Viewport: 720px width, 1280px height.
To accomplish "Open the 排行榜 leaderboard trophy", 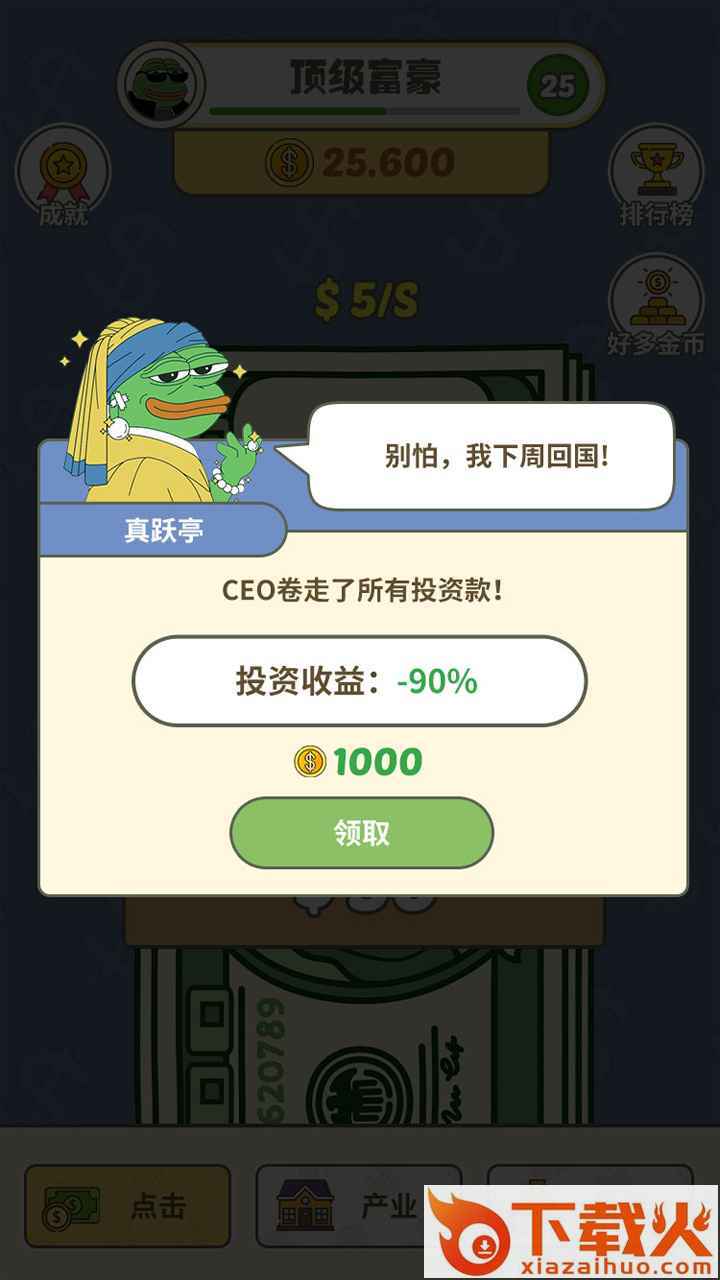I will click(656, 174).
